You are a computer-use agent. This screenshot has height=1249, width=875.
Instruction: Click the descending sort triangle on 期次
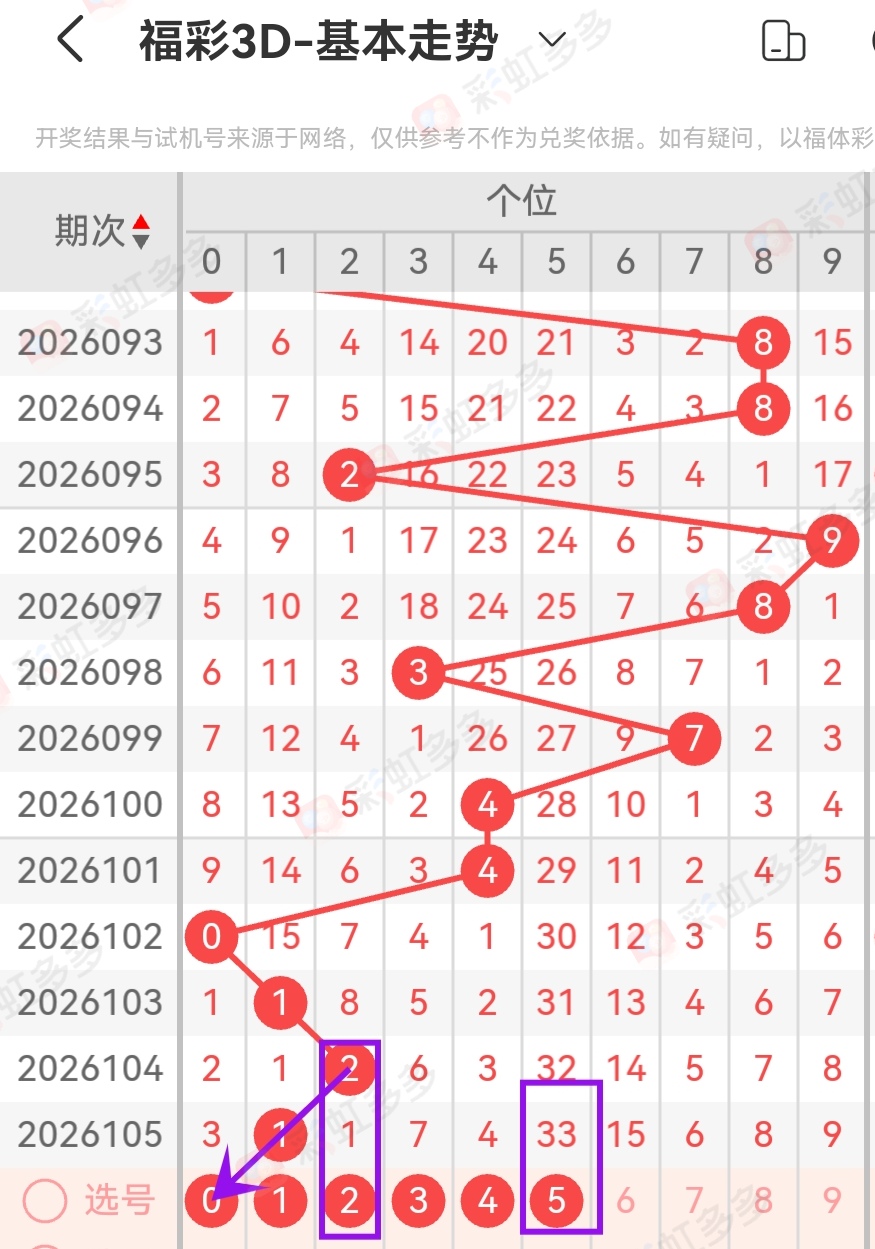[143, 239]
